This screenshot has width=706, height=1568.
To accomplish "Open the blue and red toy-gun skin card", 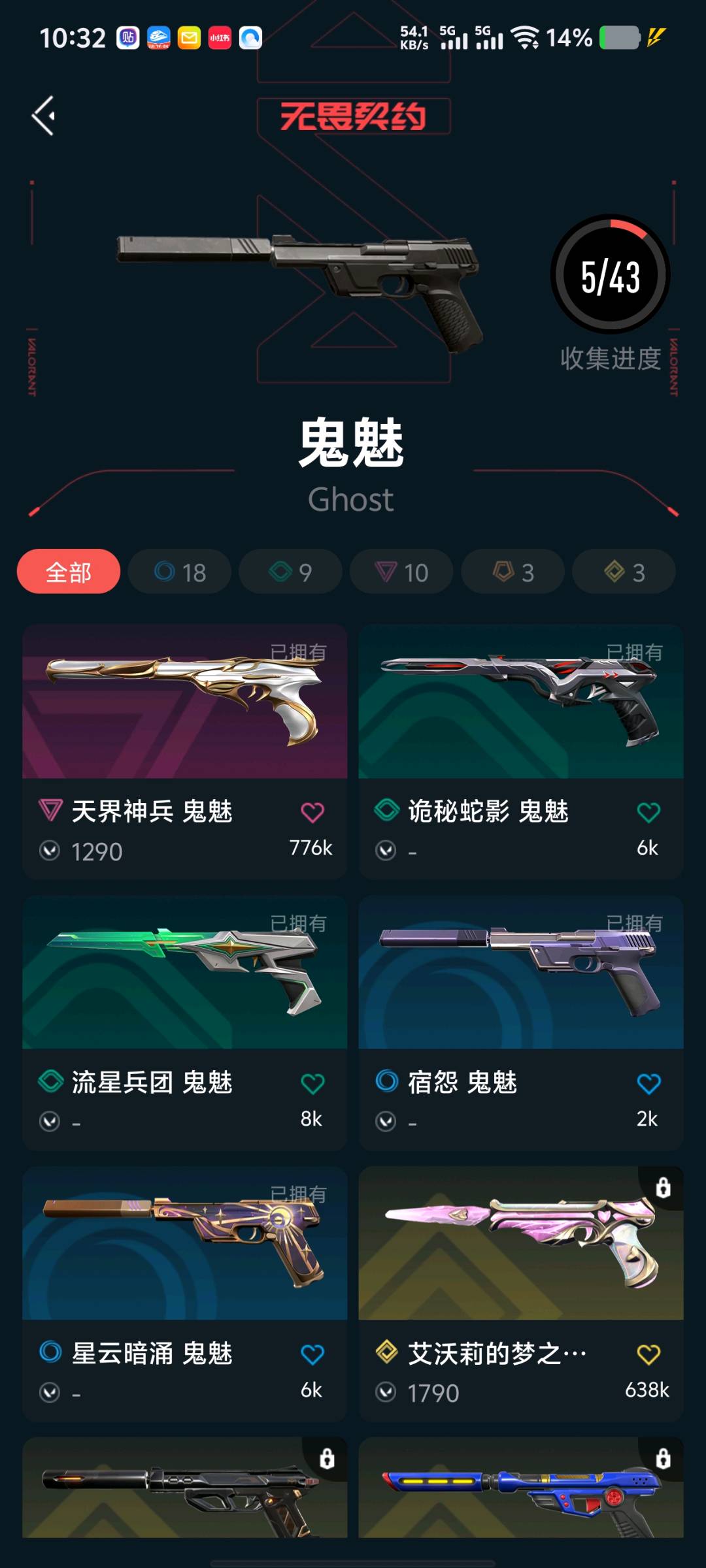I will click(520, 1490).
